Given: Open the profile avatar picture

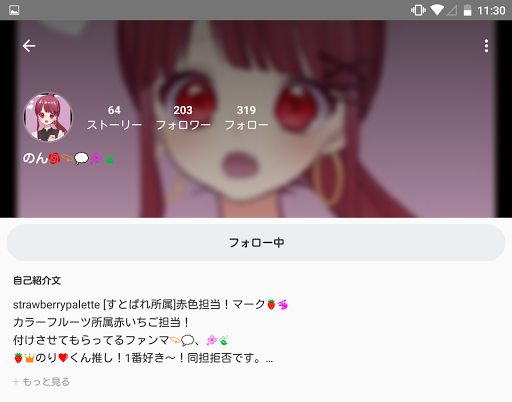Looking at the screenshot, I should [x=48, y=117].
